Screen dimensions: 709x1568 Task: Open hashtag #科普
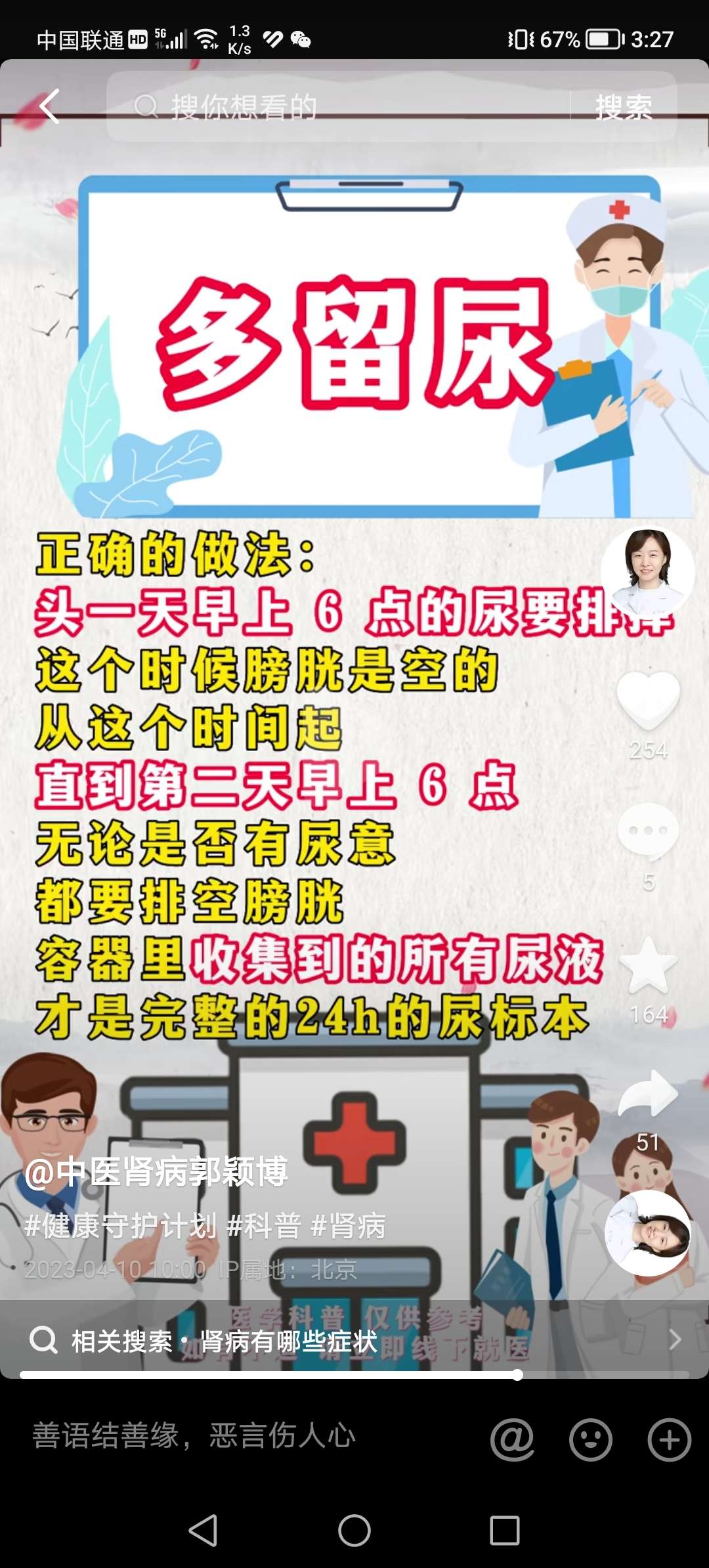tap(264, 1226)
